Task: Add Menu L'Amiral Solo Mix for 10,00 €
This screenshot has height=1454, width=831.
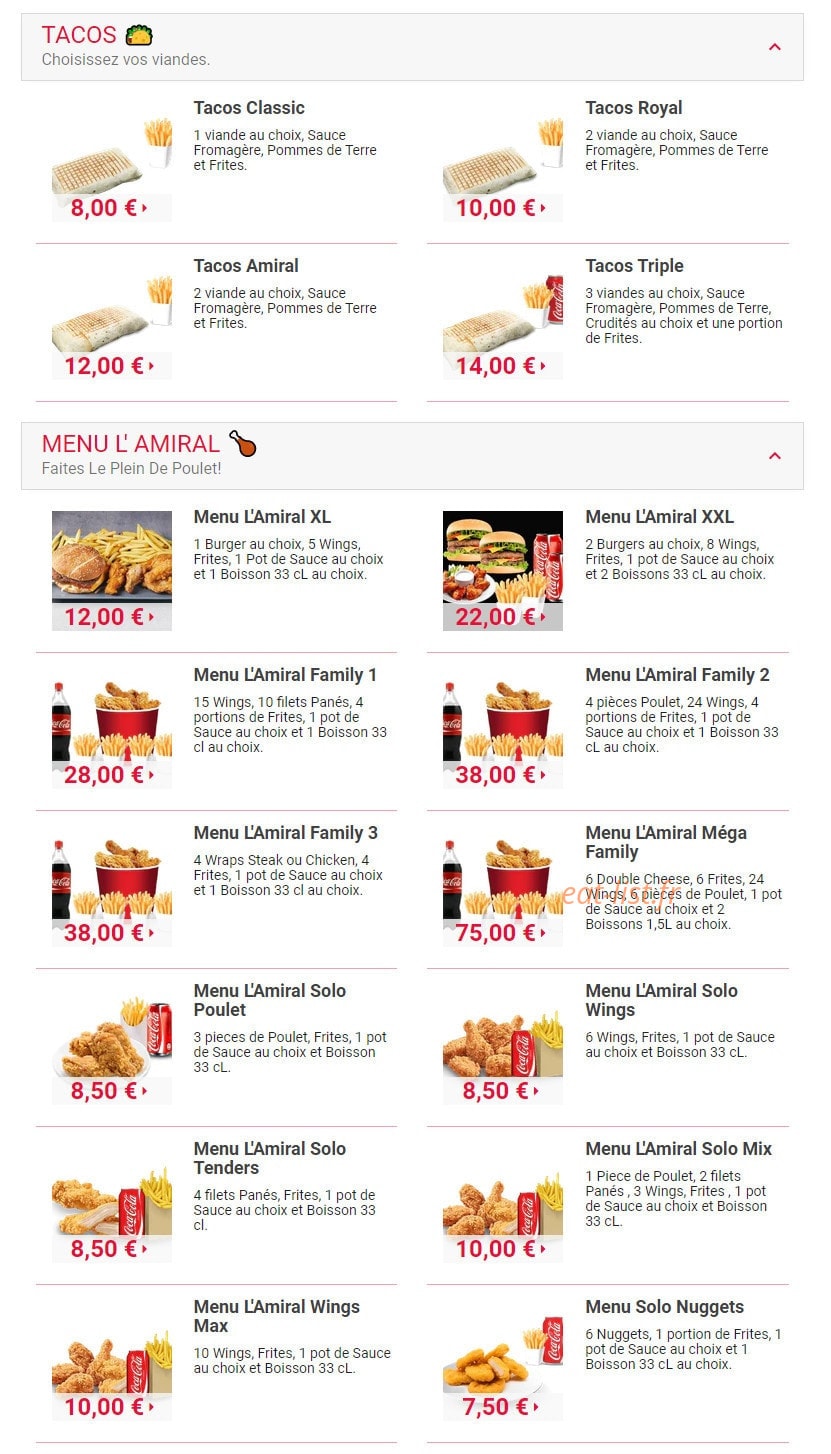Action: 503,1249
